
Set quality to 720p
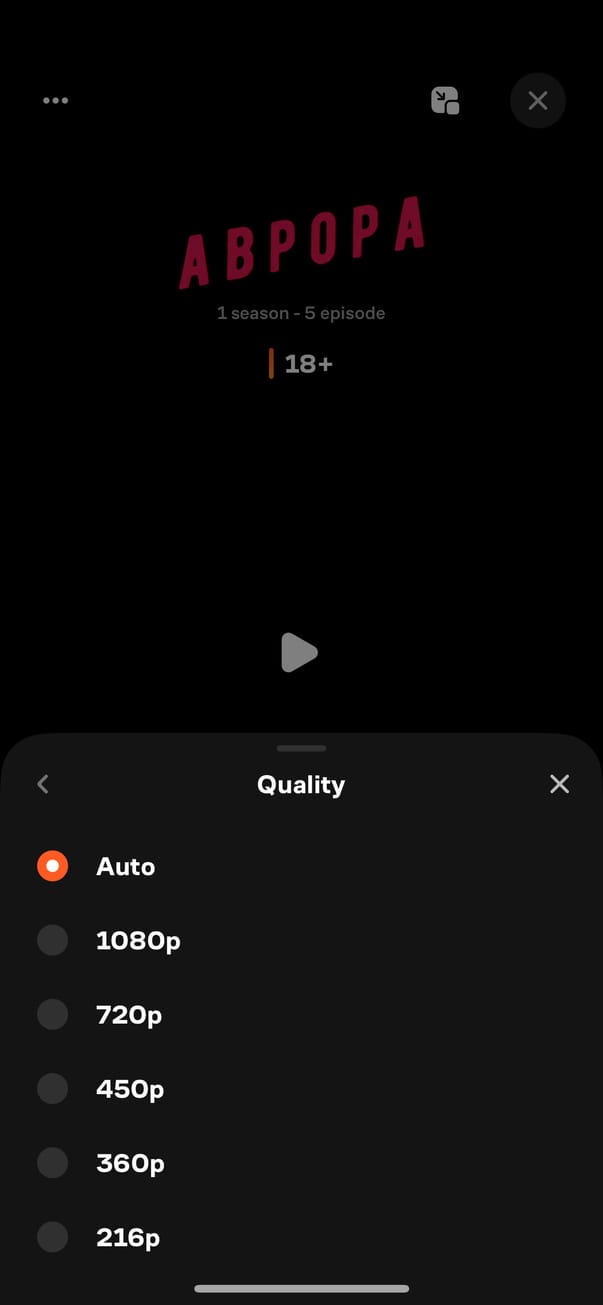(x=53, y=1014)
